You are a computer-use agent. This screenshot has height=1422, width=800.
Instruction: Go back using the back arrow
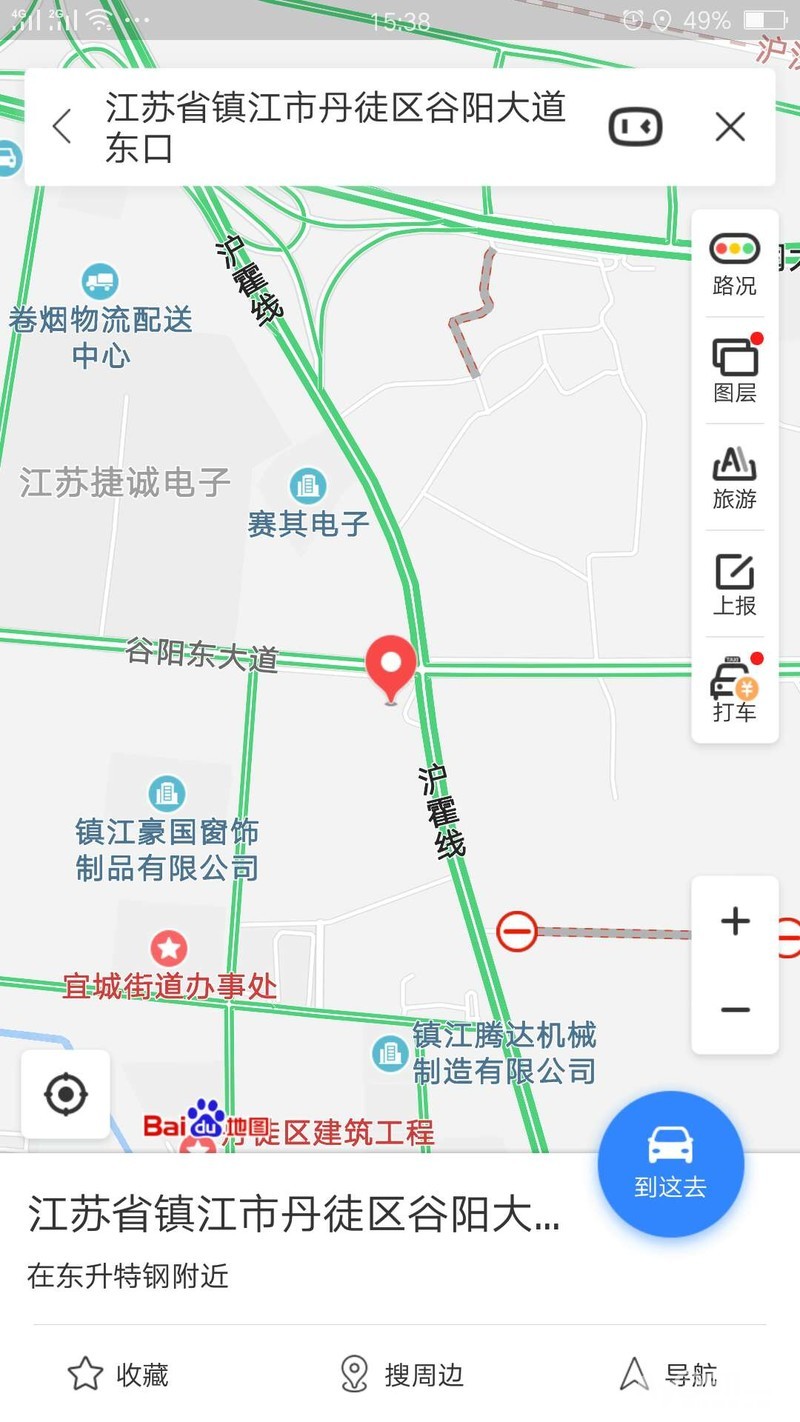tap(62, 127)
